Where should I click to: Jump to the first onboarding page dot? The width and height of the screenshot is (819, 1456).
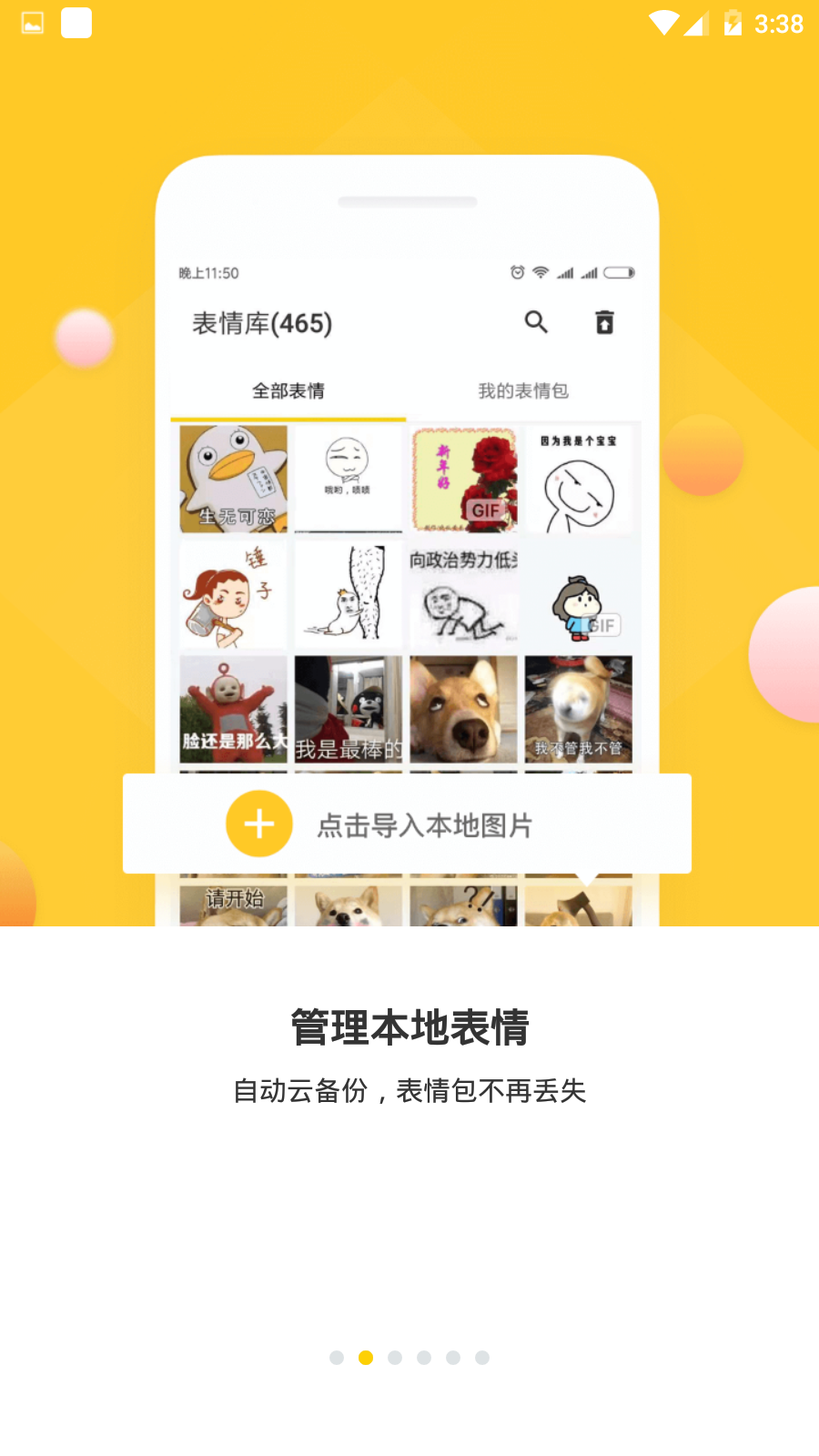click(x=337, y=1358)
